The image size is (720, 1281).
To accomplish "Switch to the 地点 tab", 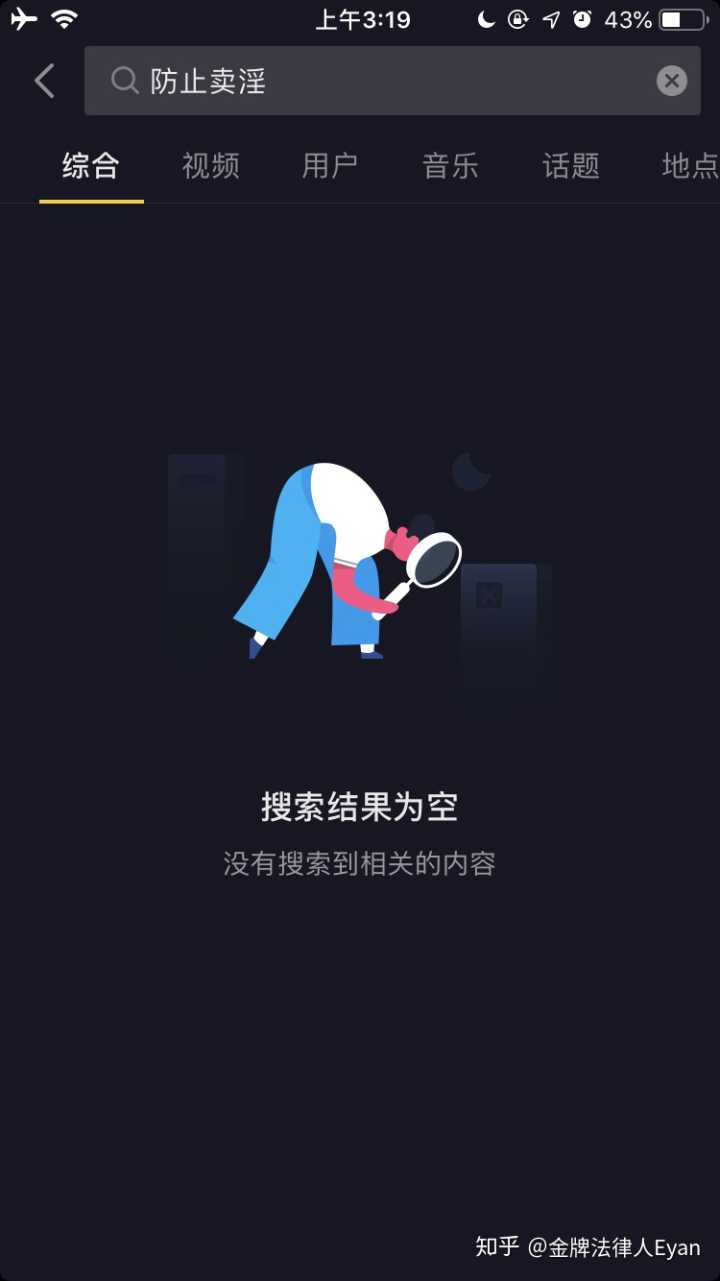I will click(690, 166).
